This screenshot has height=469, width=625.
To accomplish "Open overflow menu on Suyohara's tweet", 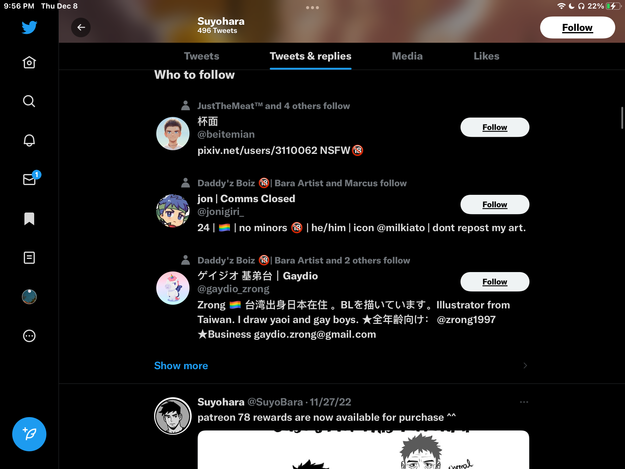I will [x=523, y=402].
